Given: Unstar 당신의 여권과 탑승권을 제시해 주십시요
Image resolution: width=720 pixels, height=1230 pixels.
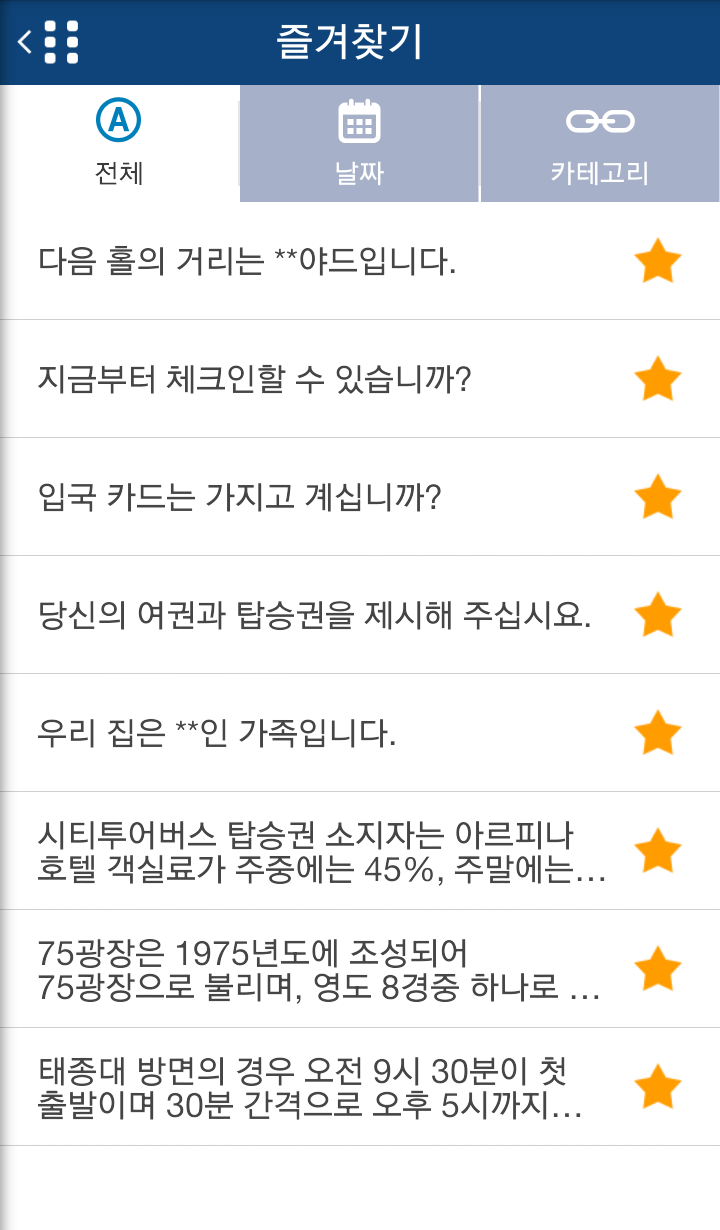Looking at the screenshot, I should click(x=658, y=616).
